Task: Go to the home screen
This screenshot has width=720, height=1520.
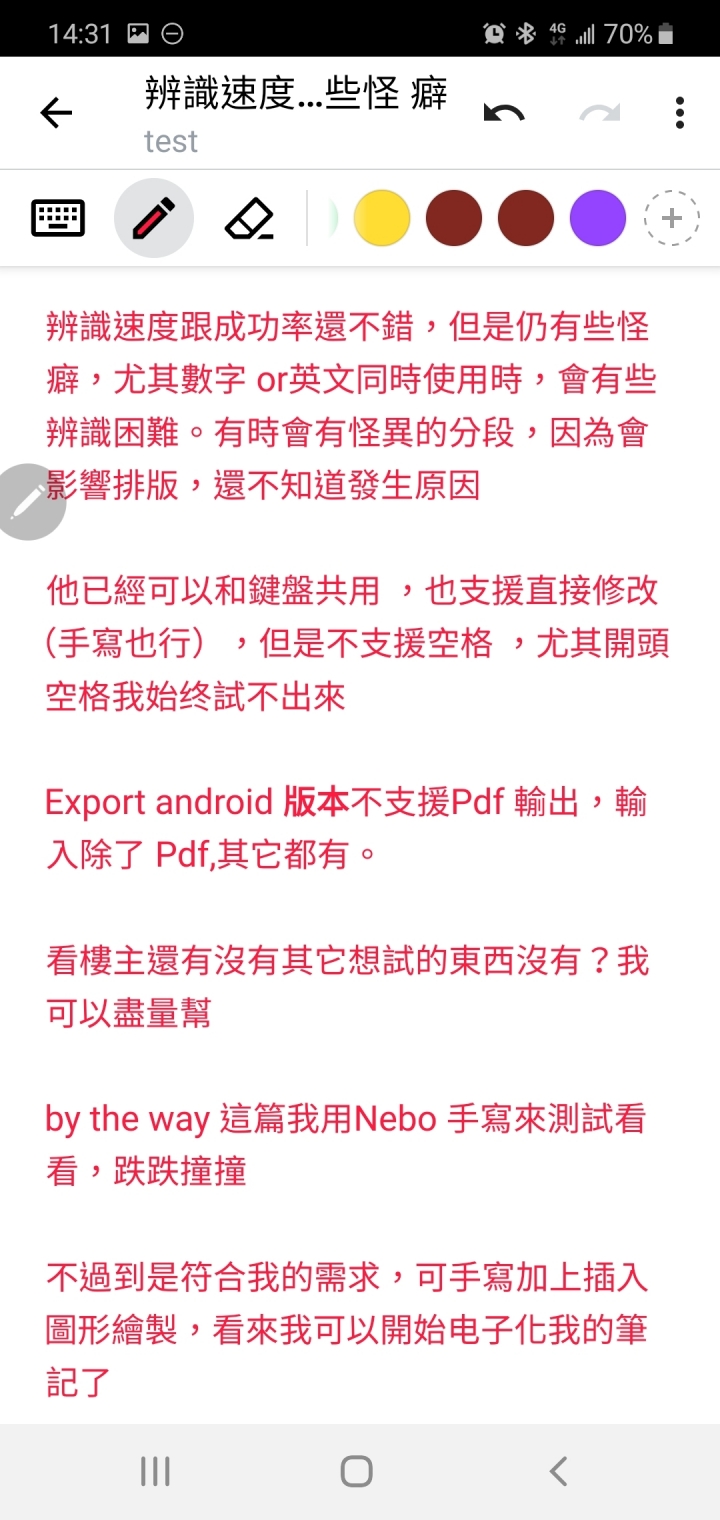Action: [x=357, y=1471]
